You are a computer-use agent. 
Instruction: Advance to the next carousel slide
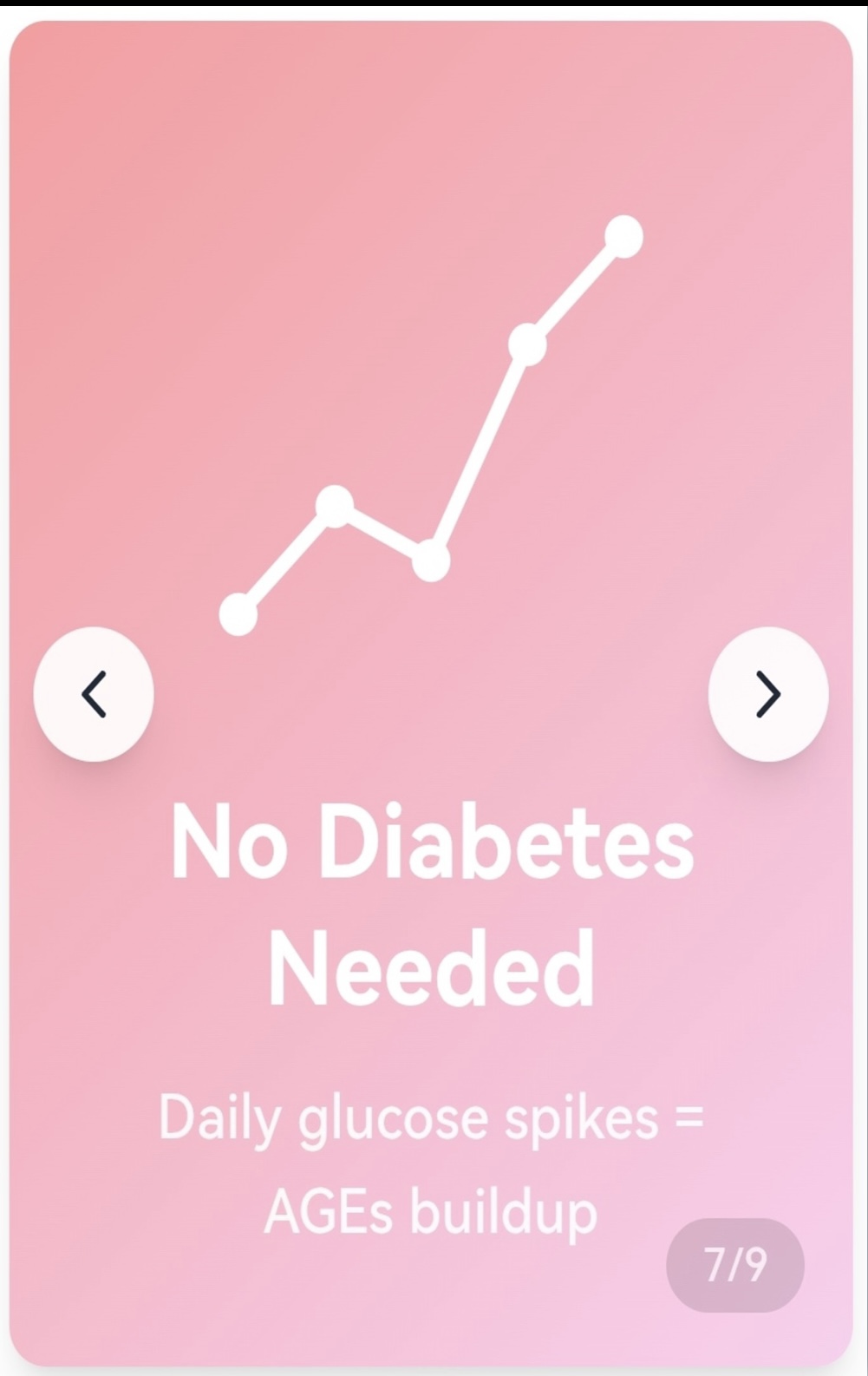pyautogui.click(x=768, y=694)
